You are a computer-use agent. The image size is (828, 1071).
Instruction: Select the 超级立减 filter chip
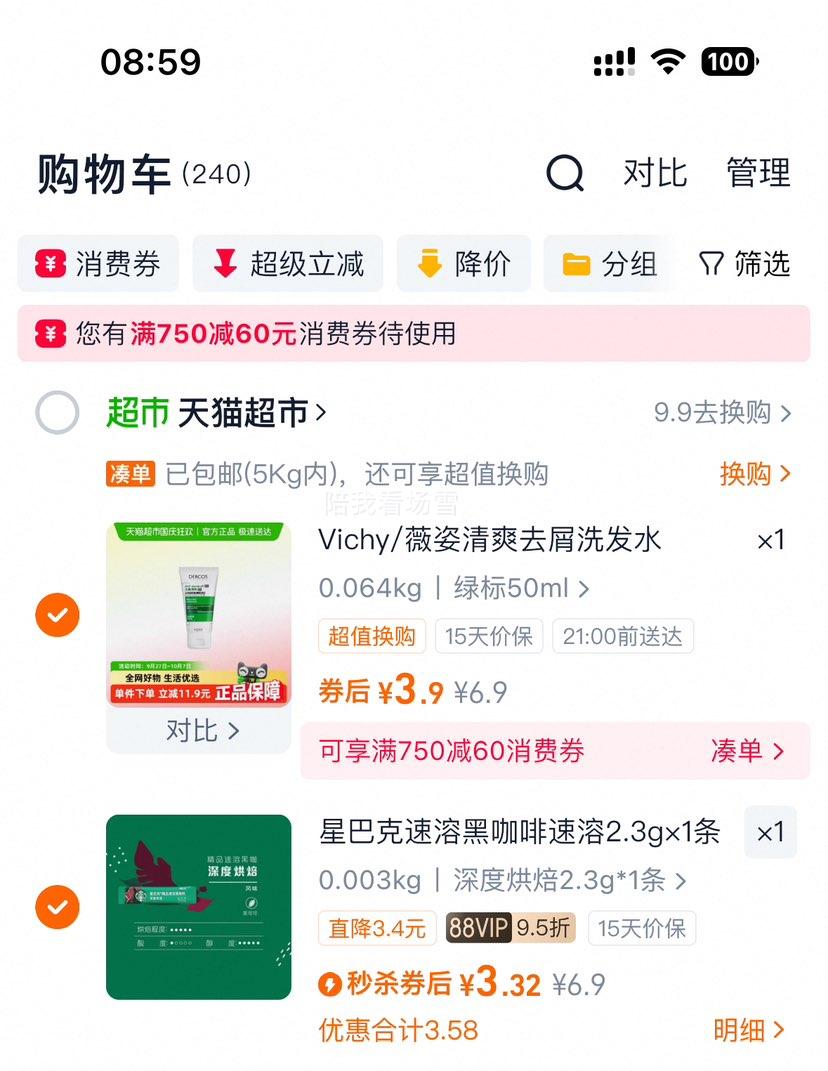pos(288,264)
